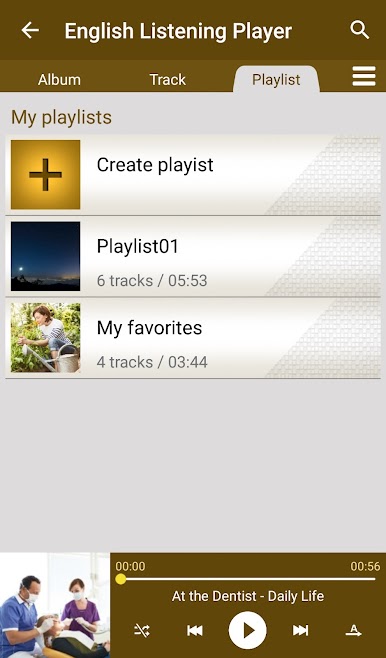Viewport: 386px width, 658px height.
Task: Skip to the next track
Action: 300,630
